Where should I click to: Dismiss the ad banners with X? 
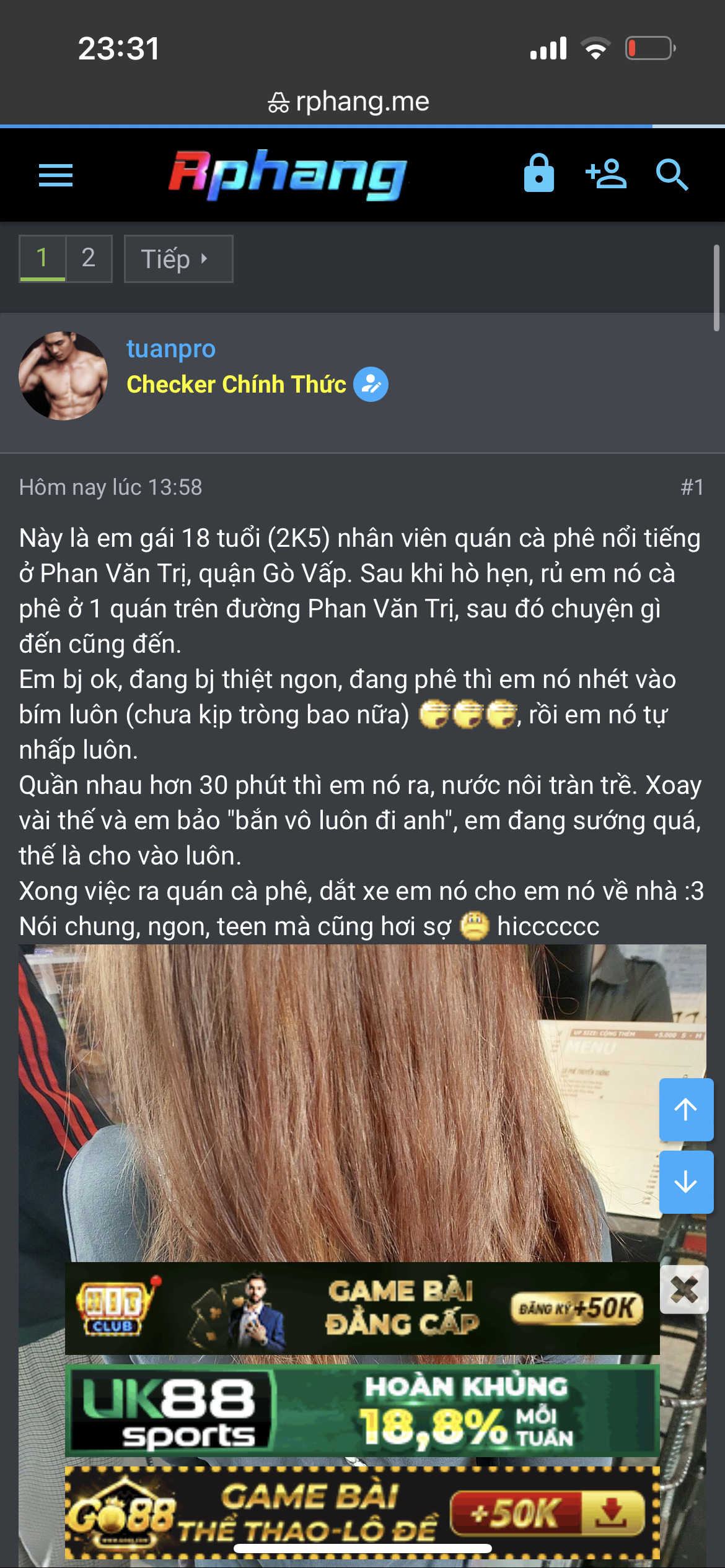click(x=683, y=1290)
